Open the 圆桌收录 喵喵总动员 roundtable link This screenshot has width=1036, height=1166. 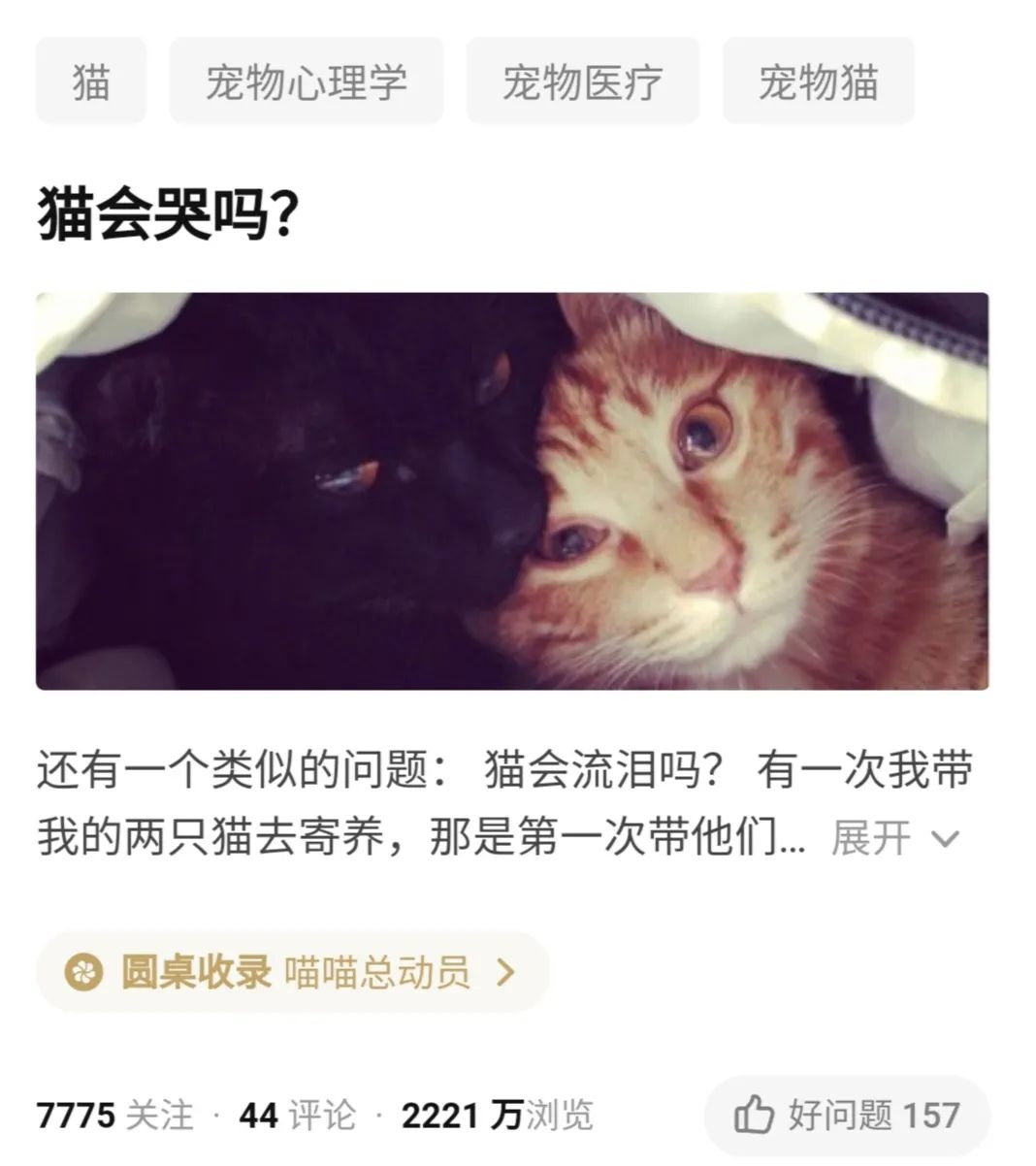coord(292,971)
